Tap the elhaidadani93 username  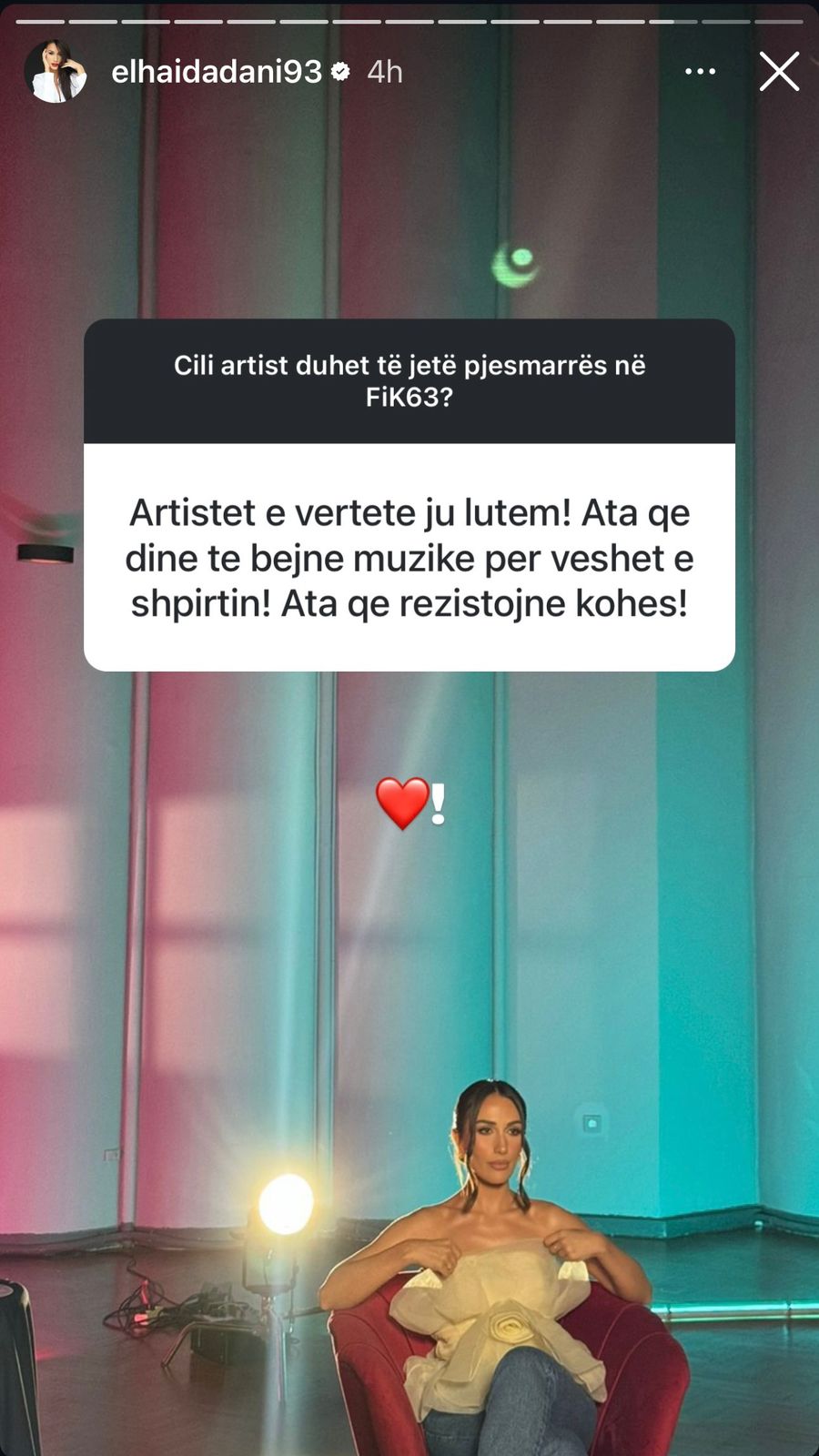[217, 71]
